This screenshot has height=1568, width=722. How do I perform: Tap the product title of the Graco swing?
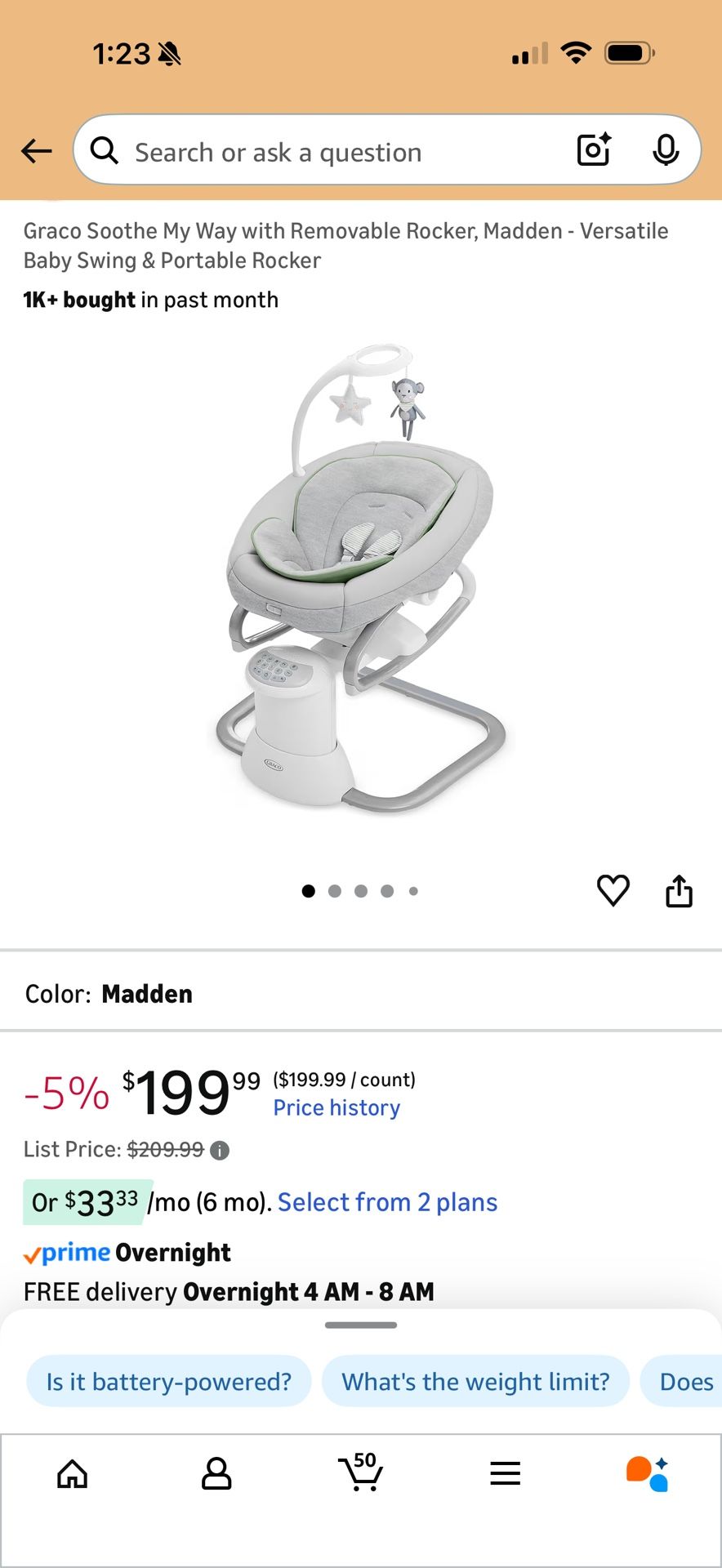345,245
